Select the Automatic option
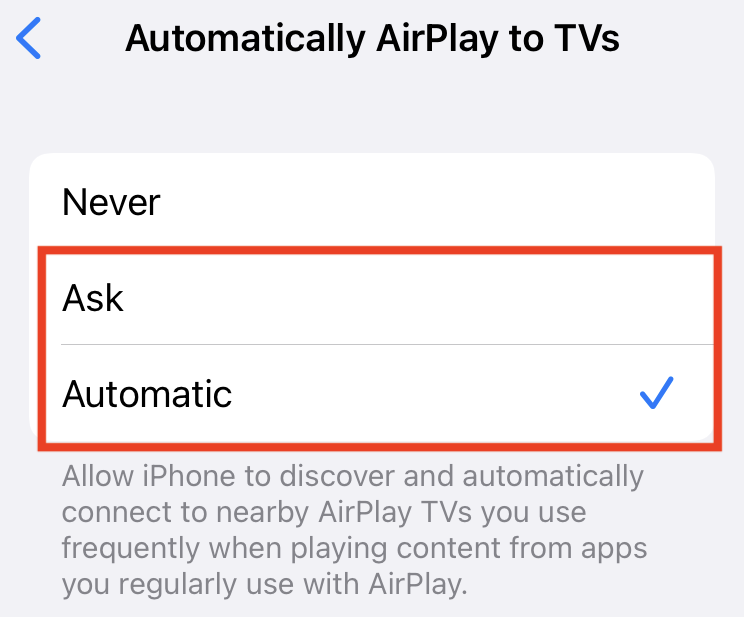 [148, 394]
